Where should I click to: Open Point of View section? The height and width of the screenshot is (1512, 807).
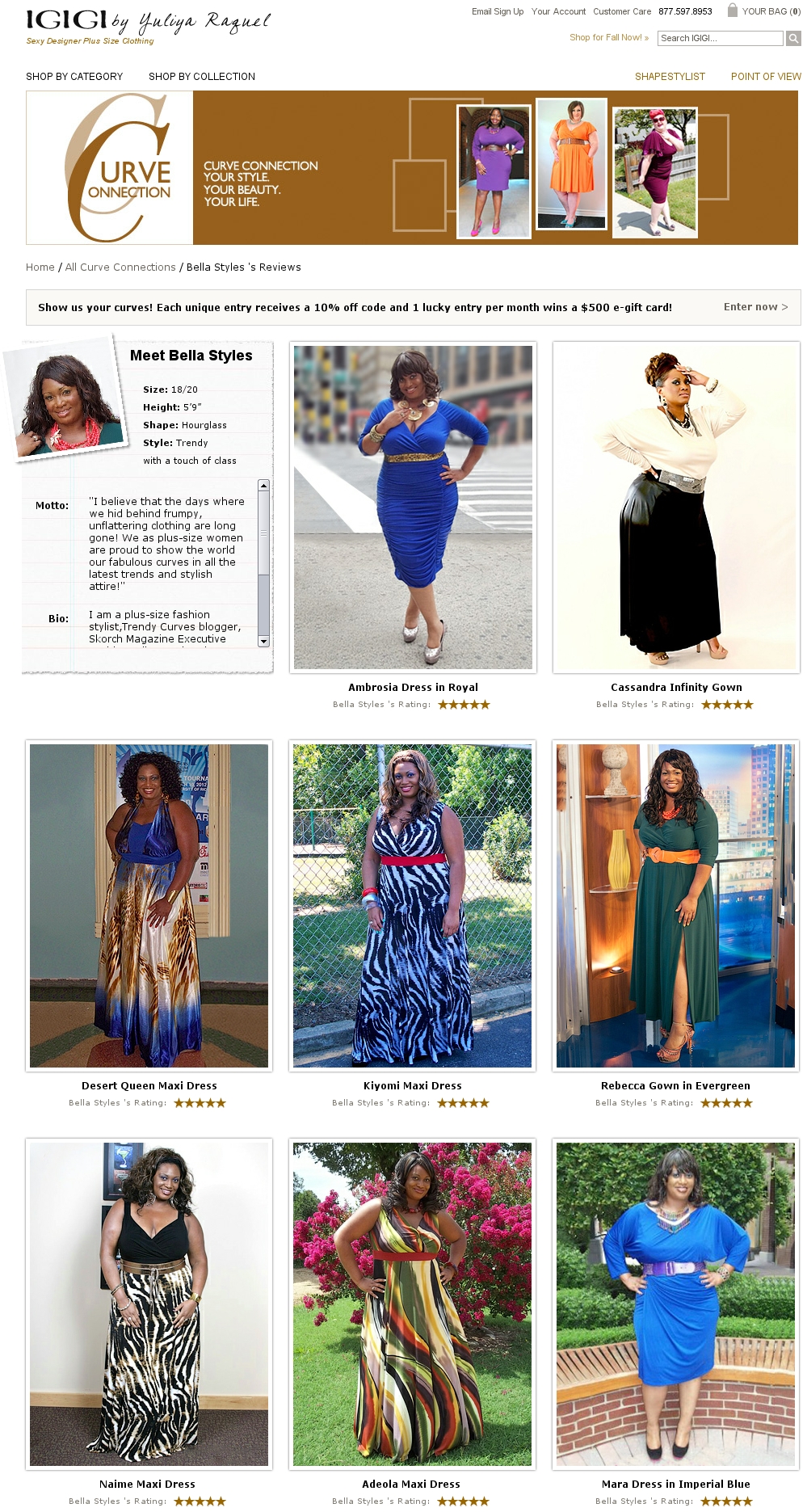click(x=765, y=77)
